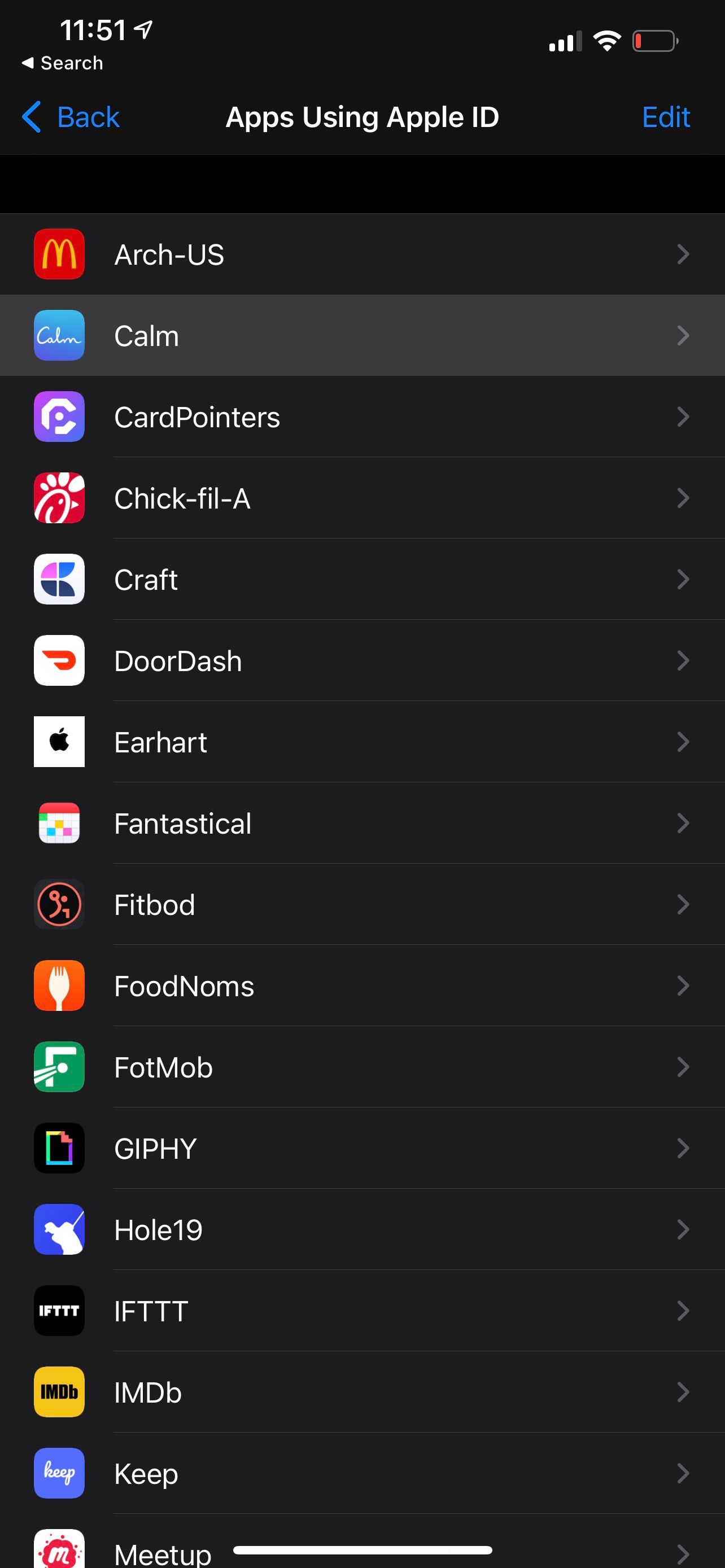Image resolution: width=725 pixels, height=1568 pixels.
Task: Tap the Arch-US McDonald's app icon
Action: (58, 255)
